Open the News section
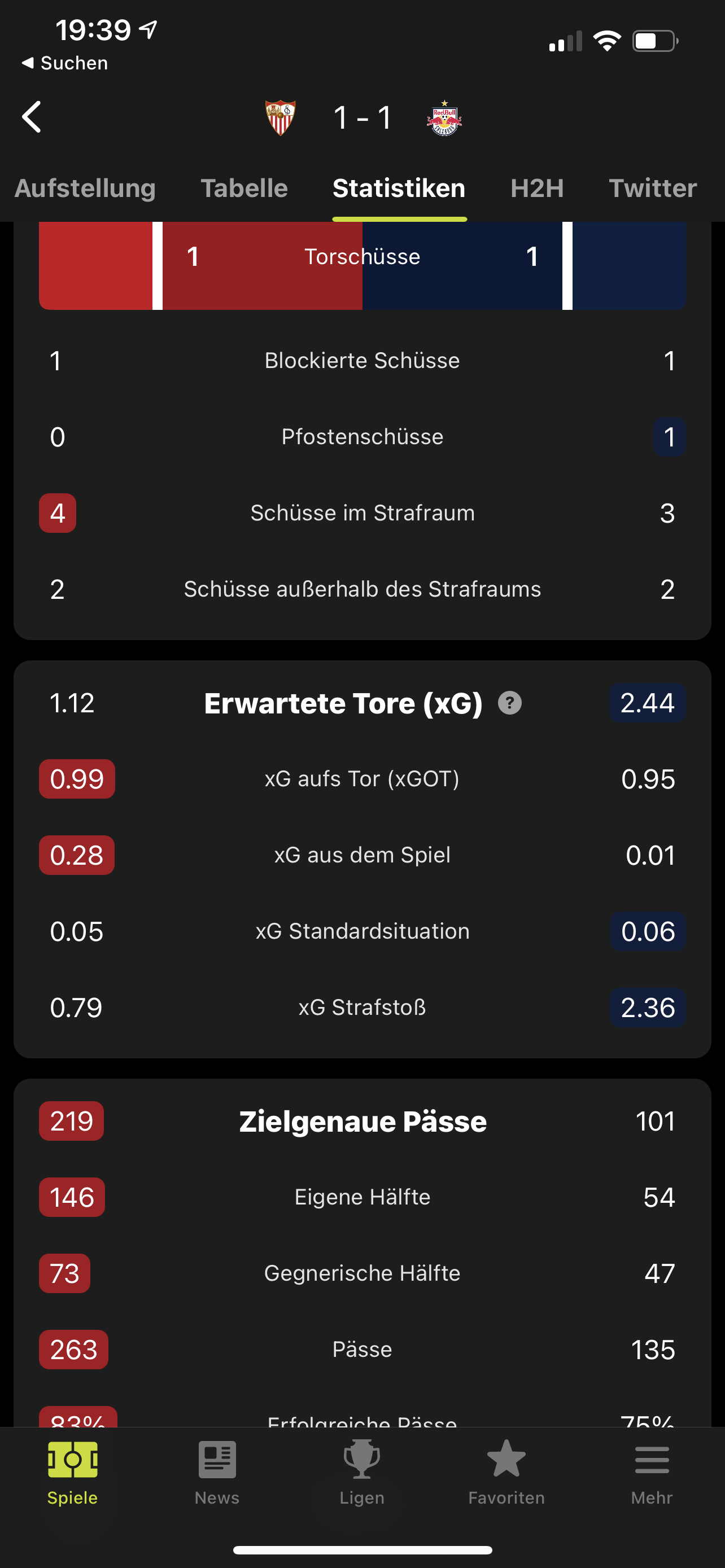 click(217, 1471)
